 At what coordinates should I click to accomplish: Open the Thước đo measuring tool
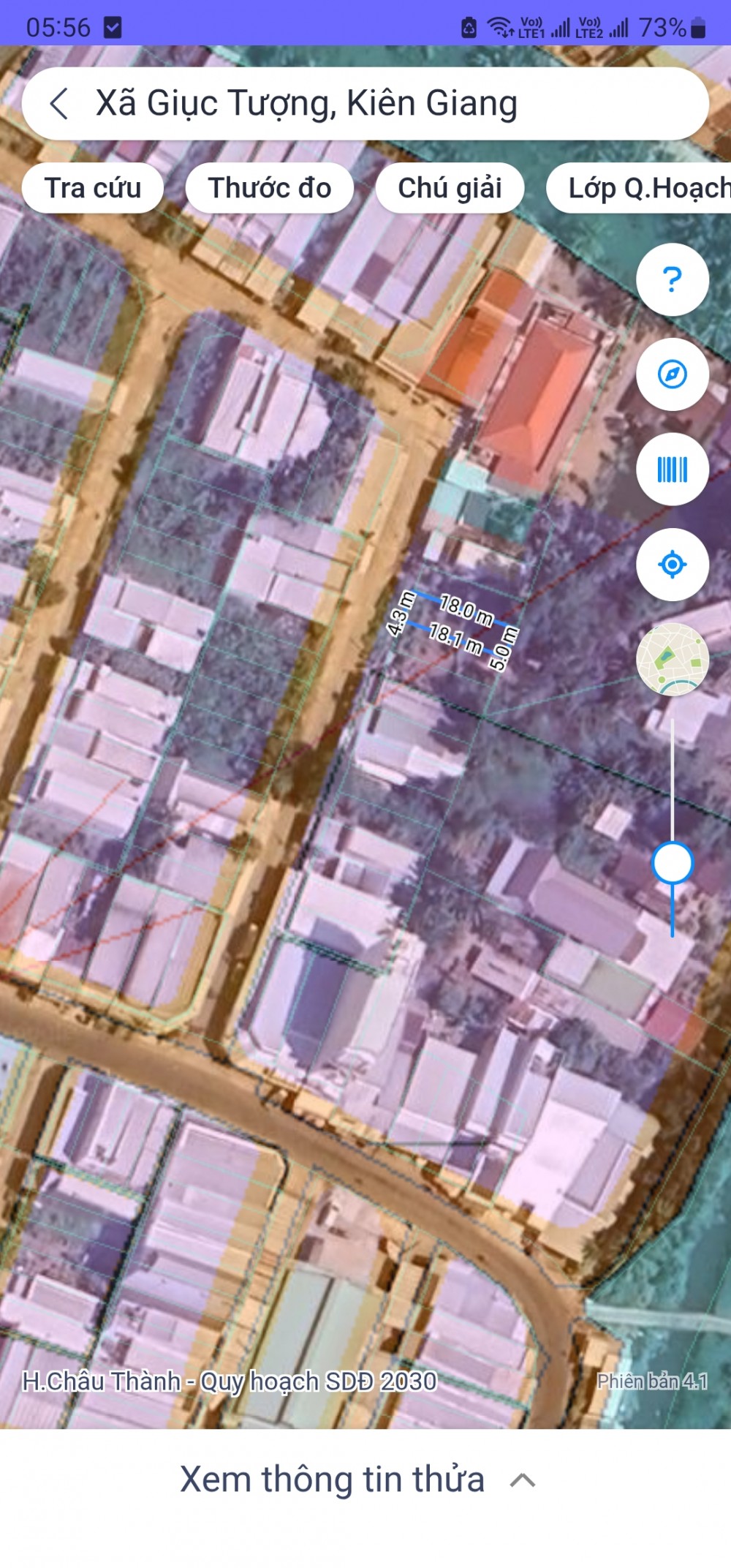coord(270,188)
